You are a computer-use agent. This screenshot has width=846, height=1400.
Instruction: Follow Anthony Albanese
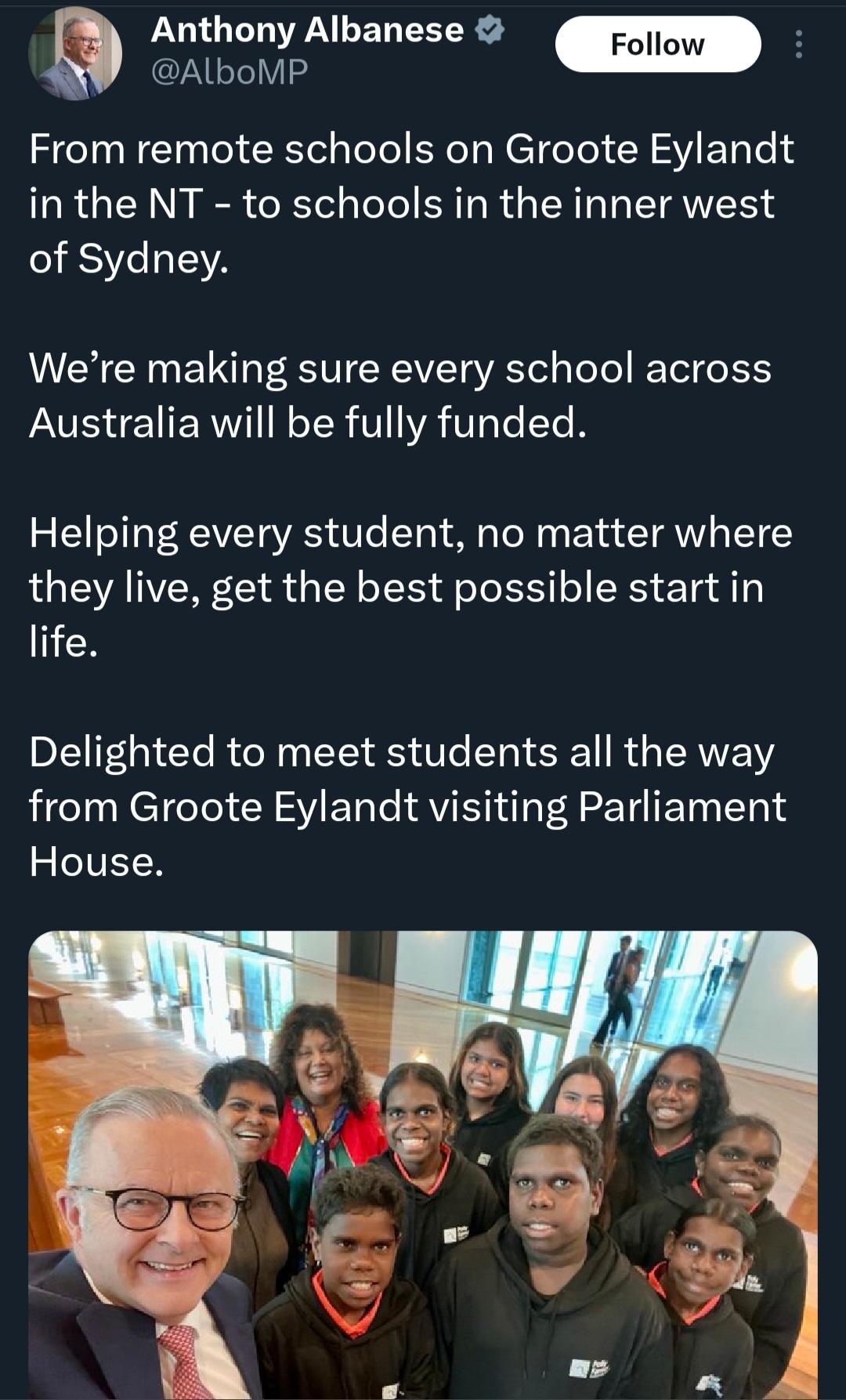657,45
